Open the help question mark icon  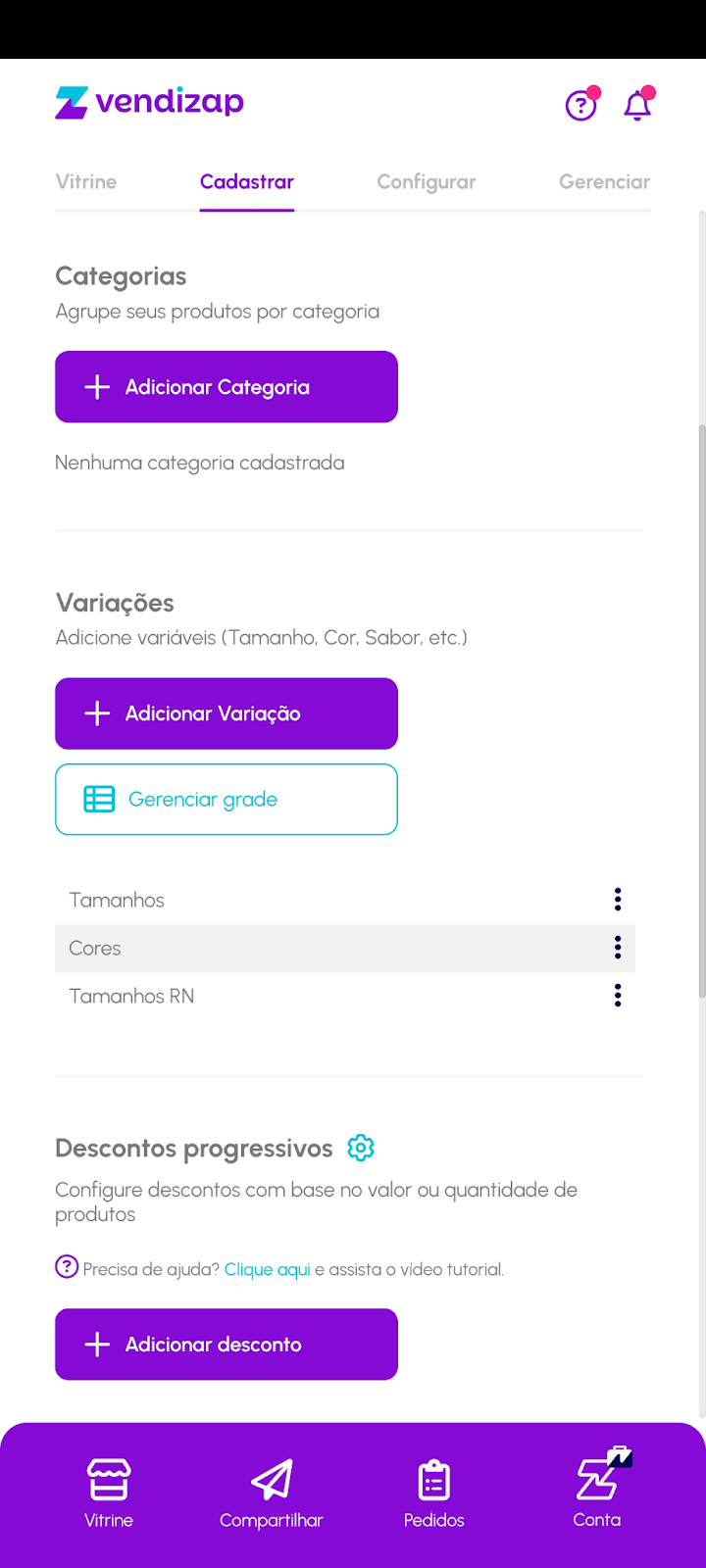(x=580, y=105)
